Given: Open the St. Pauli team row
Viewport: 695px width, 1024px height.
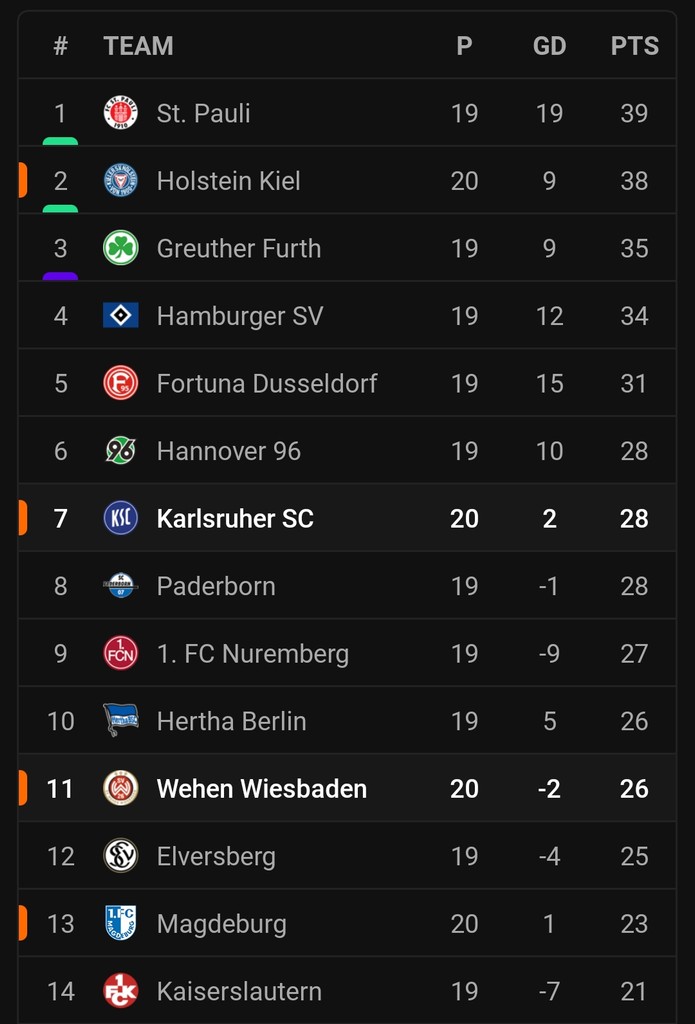Looking at the screenshot, I should pos(204,113).
